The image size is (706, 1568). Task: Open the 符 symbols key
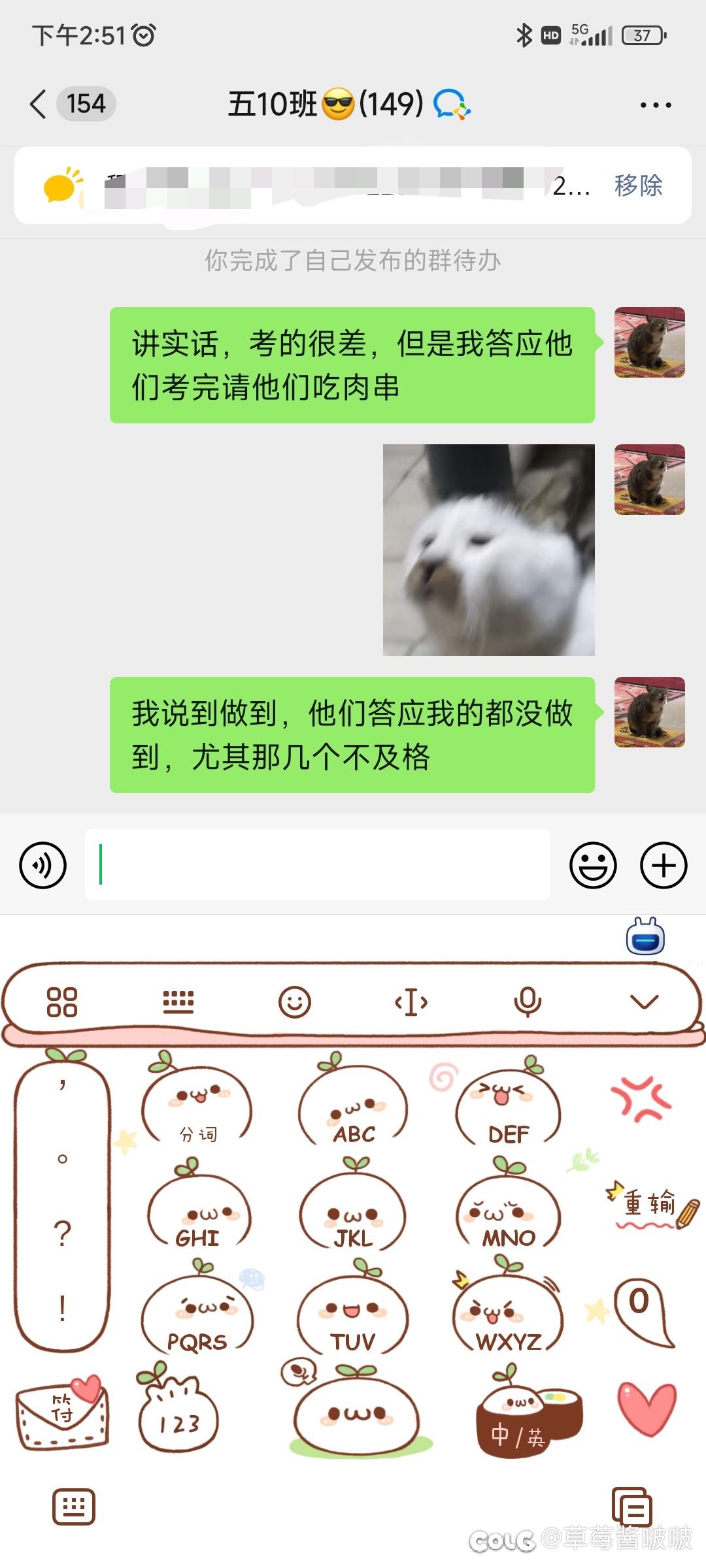[x=62, y=1415]
